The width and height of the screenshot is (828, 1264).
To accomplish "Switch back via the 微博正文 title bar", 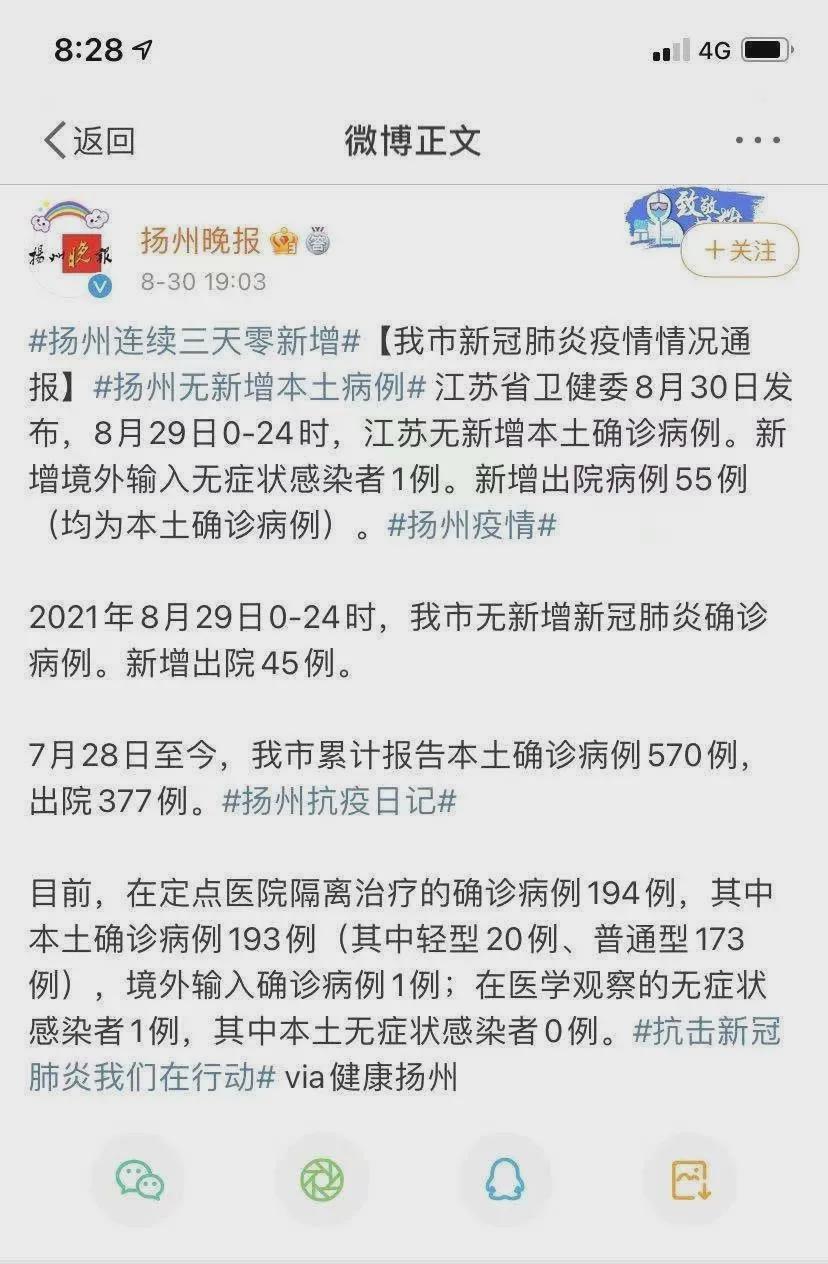I will pos(413,141).
